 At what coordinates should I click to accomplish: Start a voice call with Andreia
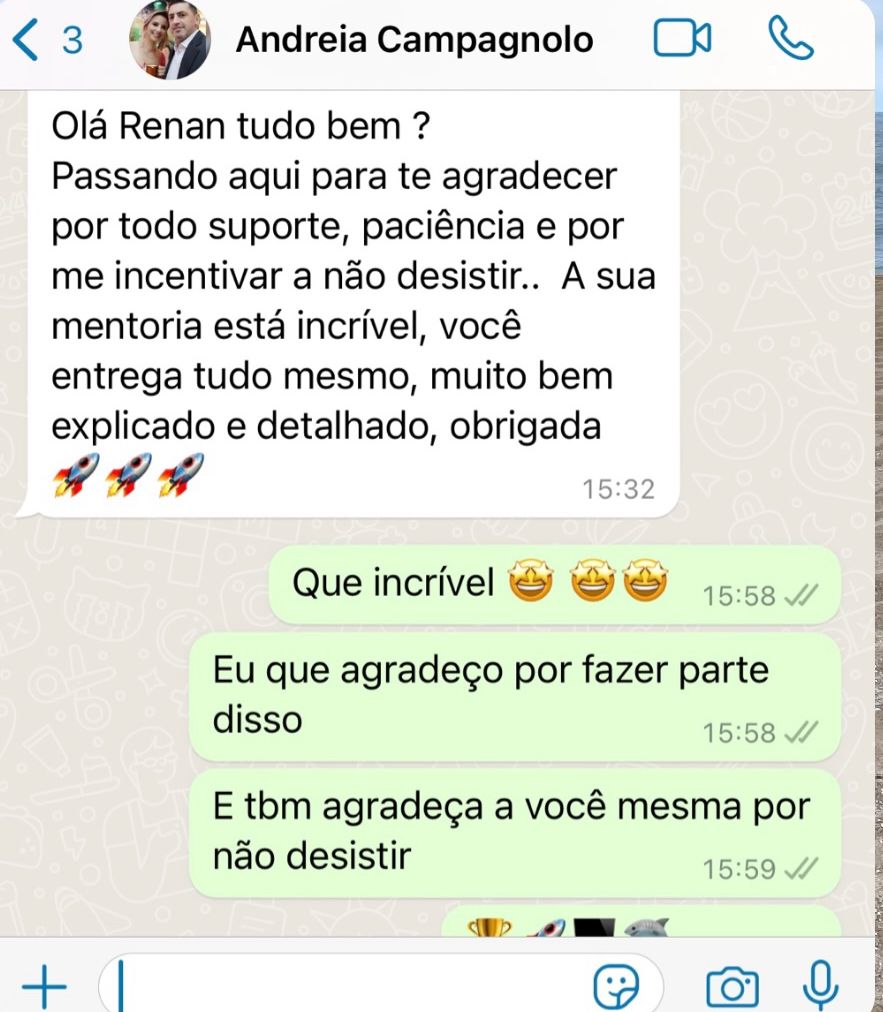tap(790, 40)
